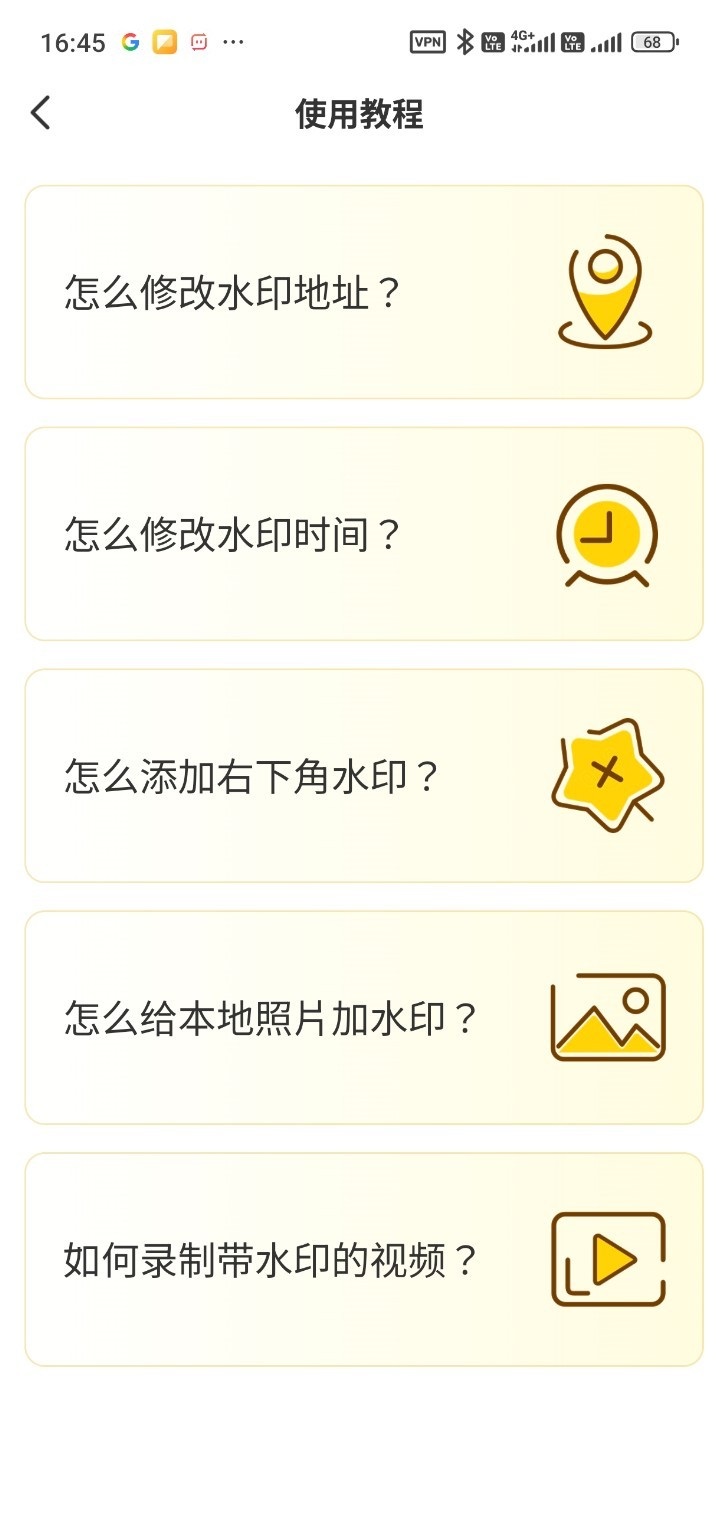Open tutorial 怎么修改水印地址？
The width and height of the screenshot is (716, 1536).
[363, 292]
